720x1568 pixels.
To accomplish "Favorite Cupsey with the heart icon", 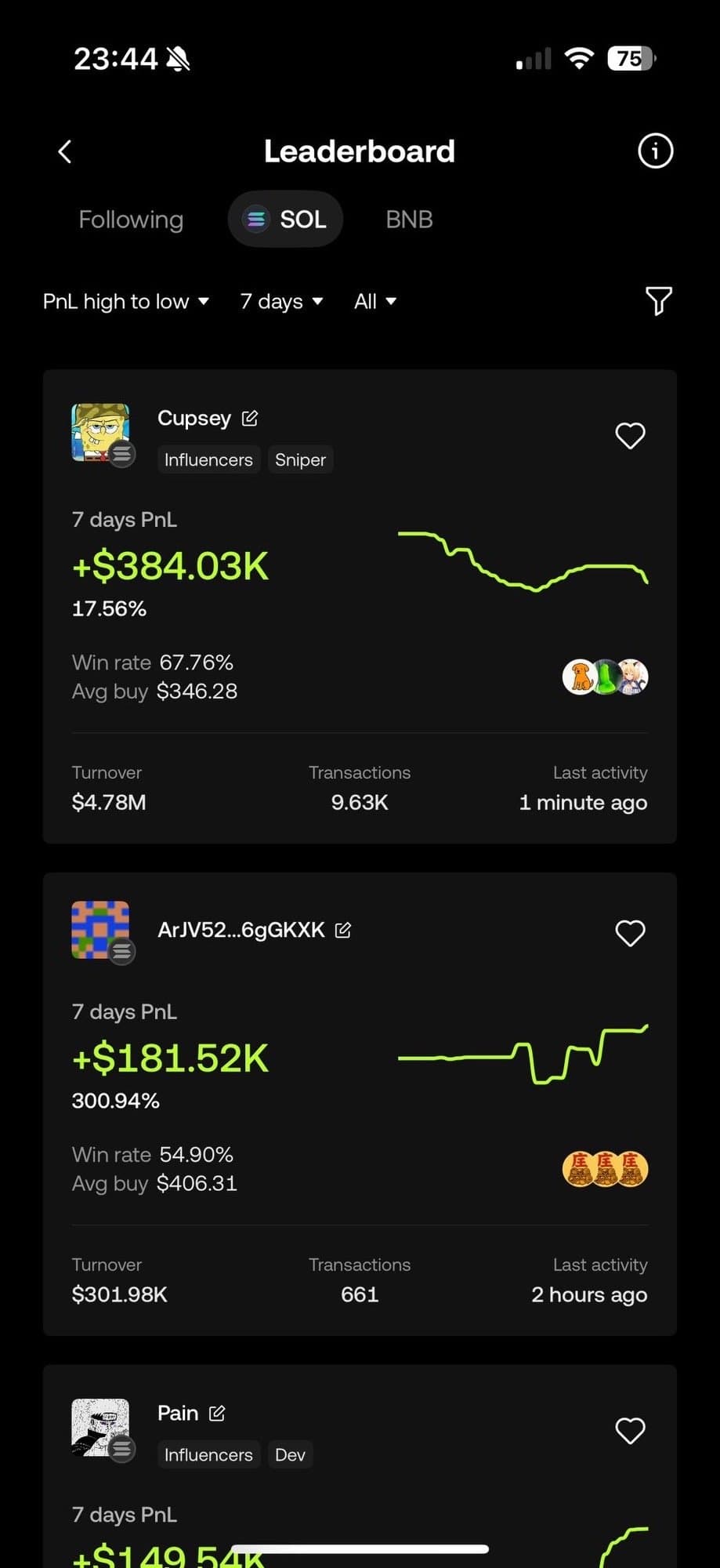I will pyautogui.click(x=630, y=436).
